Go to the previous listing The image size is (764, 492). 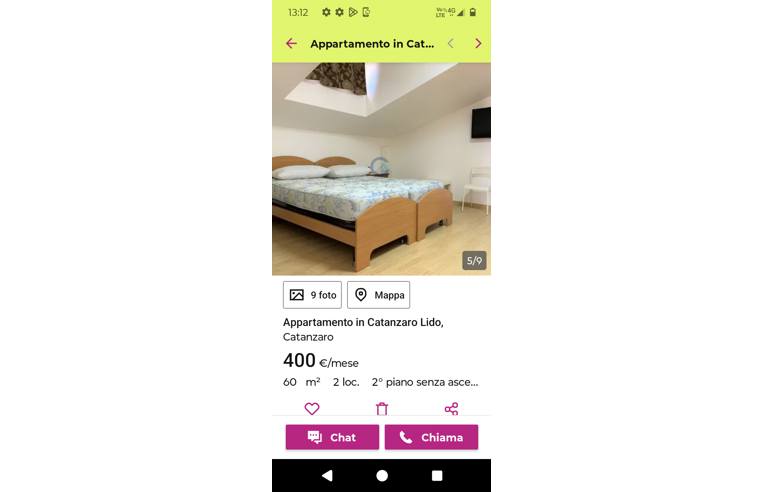450,44
